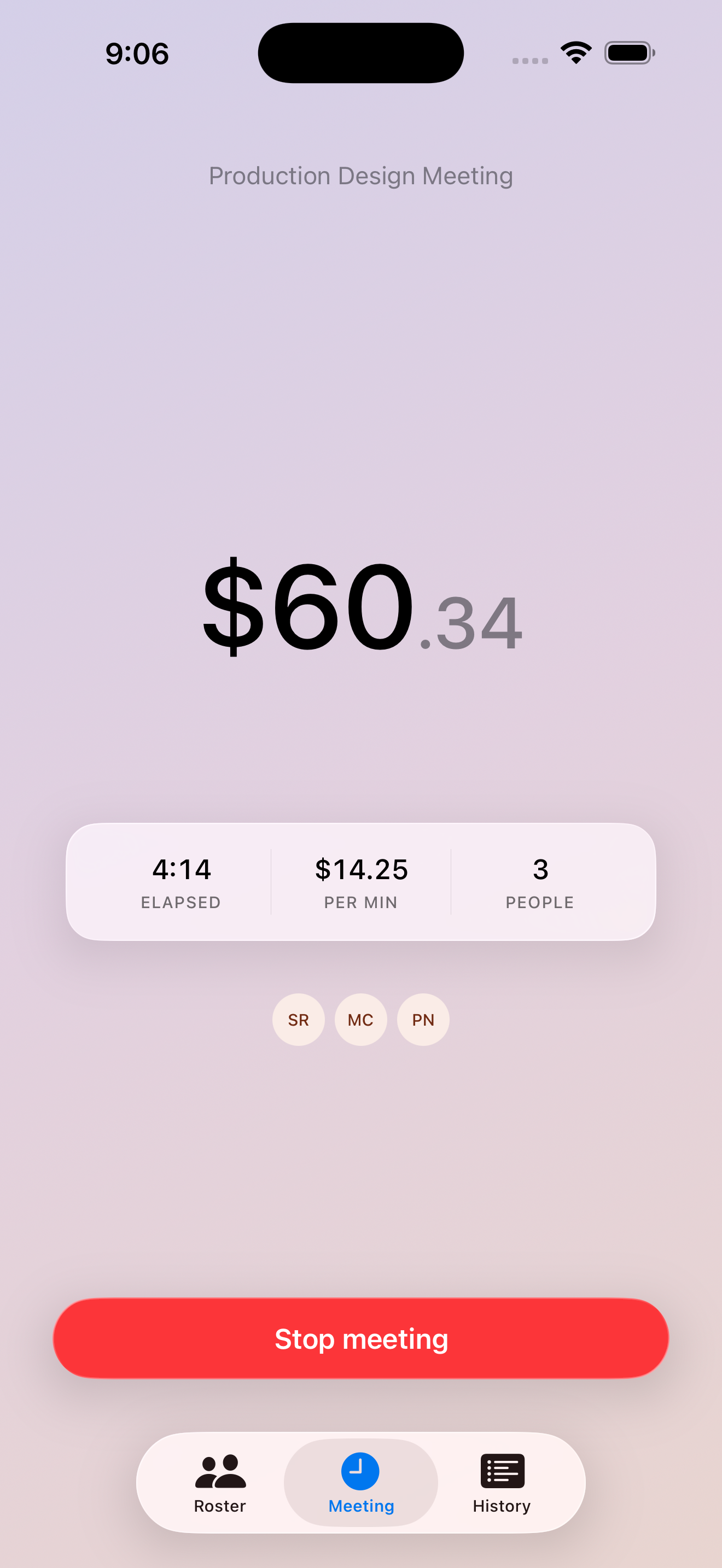
Task: Tap the MC participant avatar
Action: click(360, 1020)
